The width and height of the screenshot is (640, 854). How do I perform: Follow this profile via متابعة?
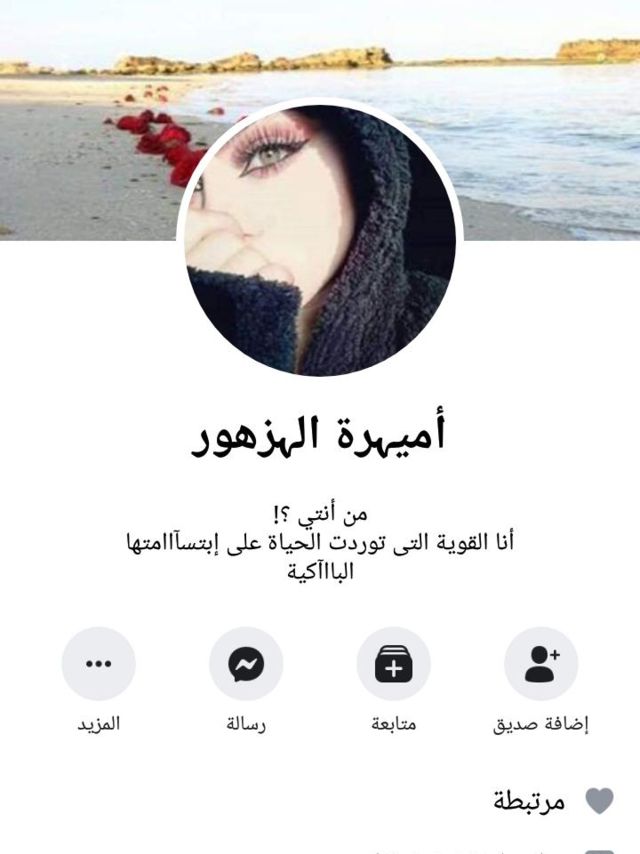[x=393, y=664]
